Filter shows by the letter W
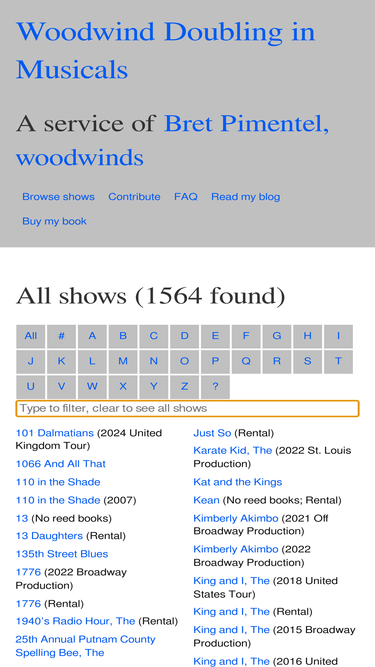375x667 pixels. [x=92, y=387]
